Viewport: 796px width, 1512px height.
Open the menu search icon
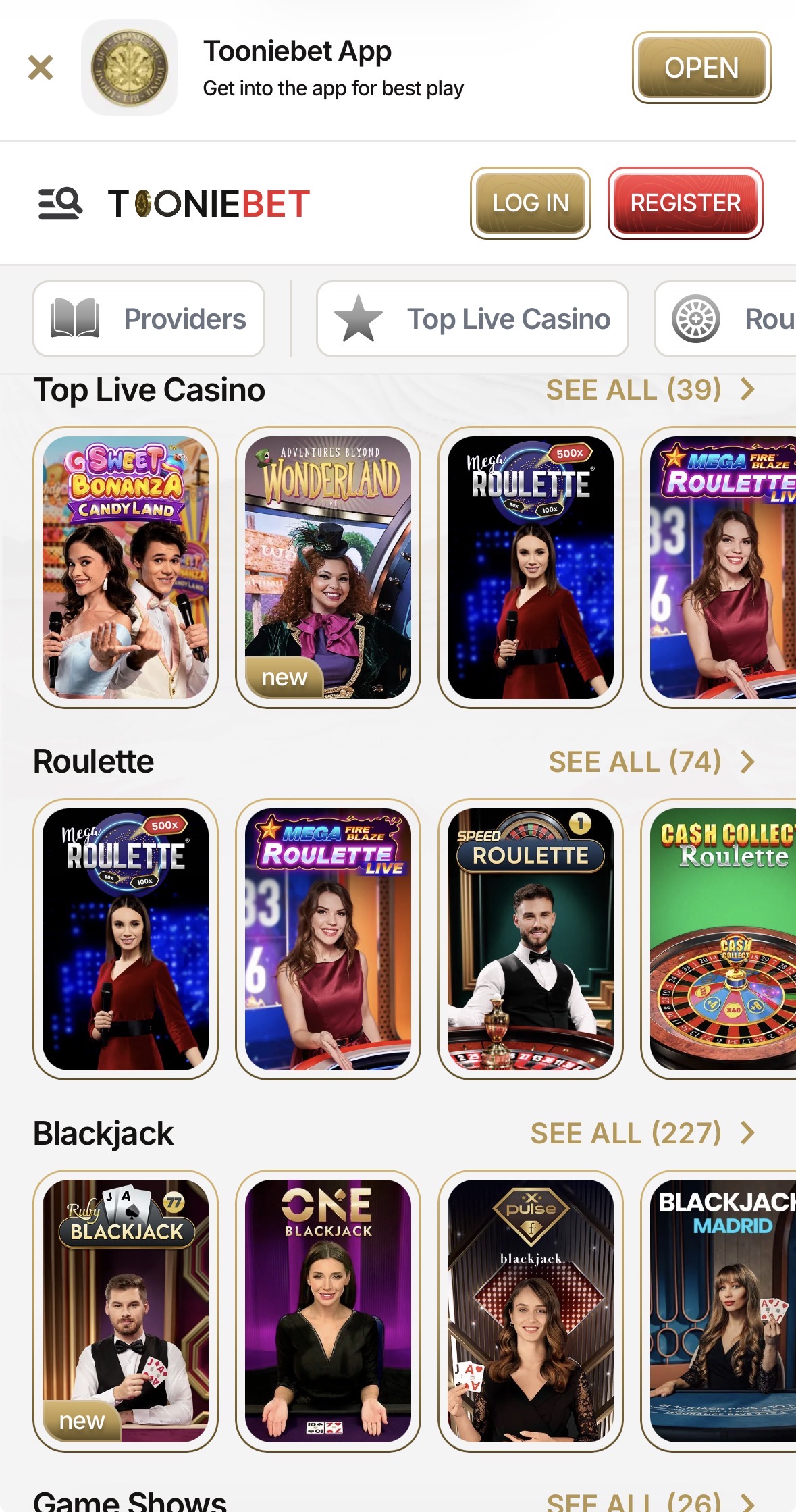coord(60,203)
